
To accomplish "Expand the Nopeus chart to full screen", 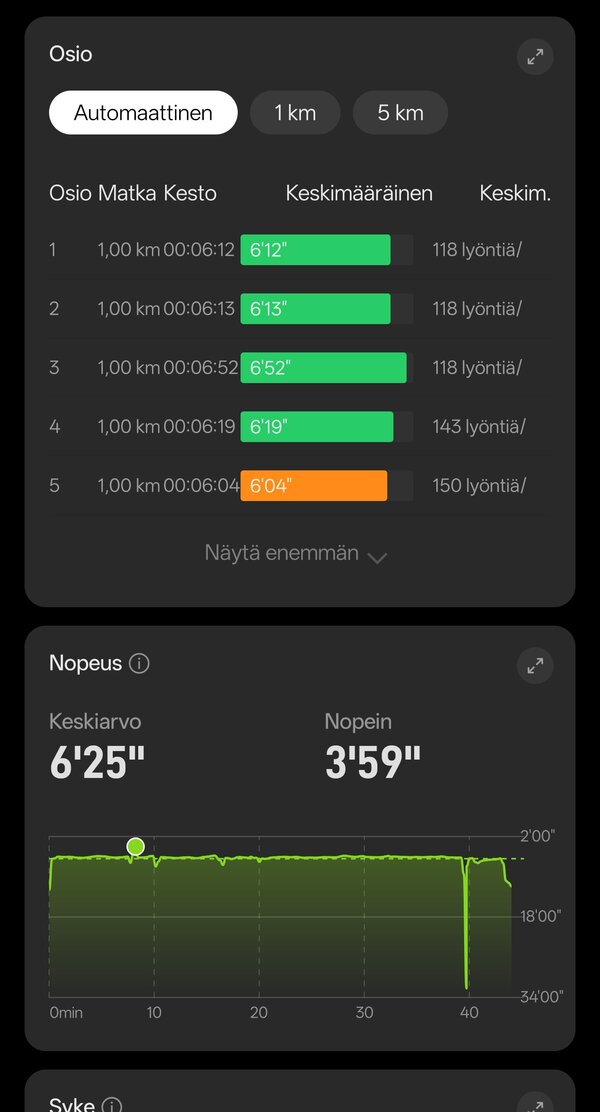I will point(536,665).
